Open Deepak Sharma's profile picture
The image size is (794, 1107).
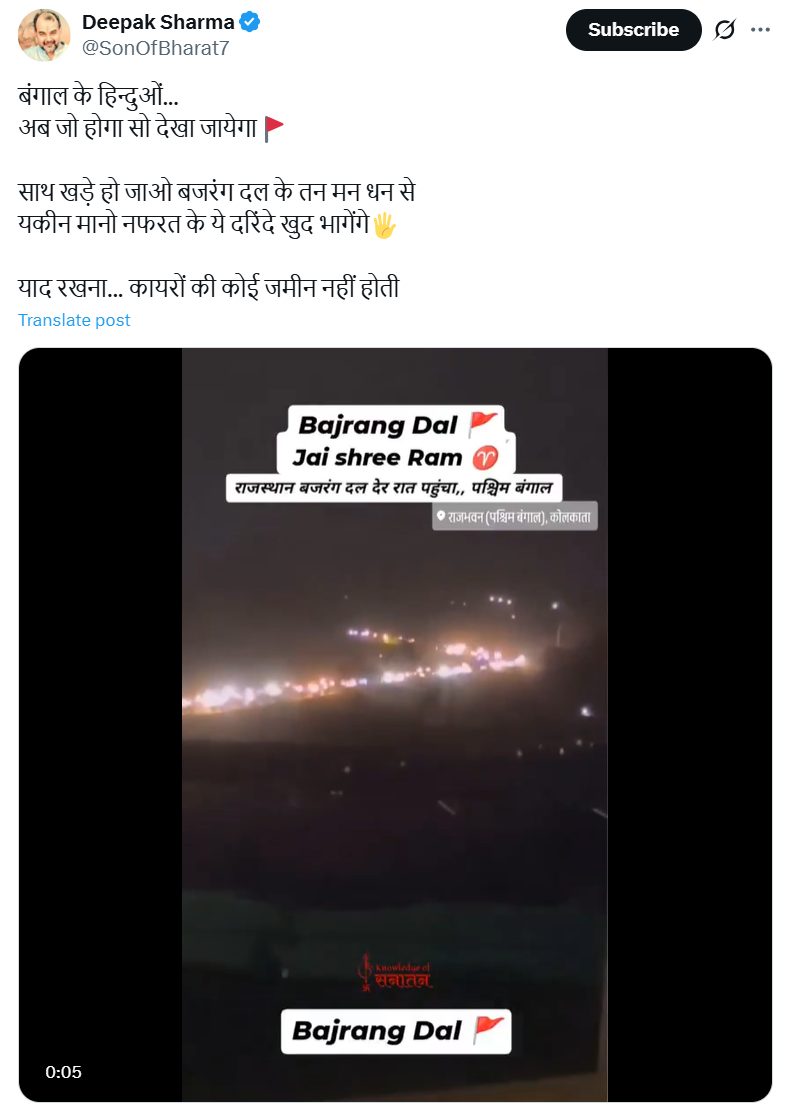(x=44, y=35)
